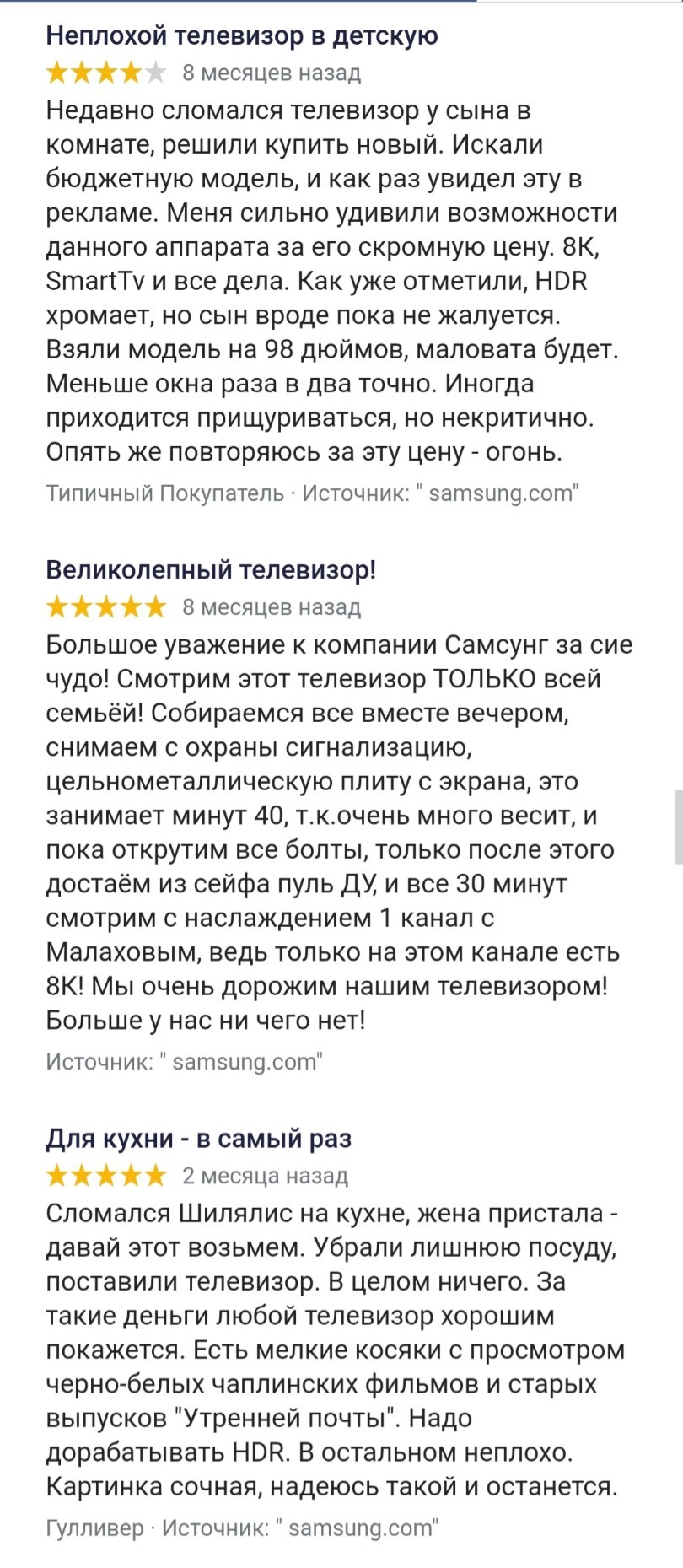Tap the fast-scroll handle at the right edge
Screen dimensions: 683x1568
[x=679, y=827]
